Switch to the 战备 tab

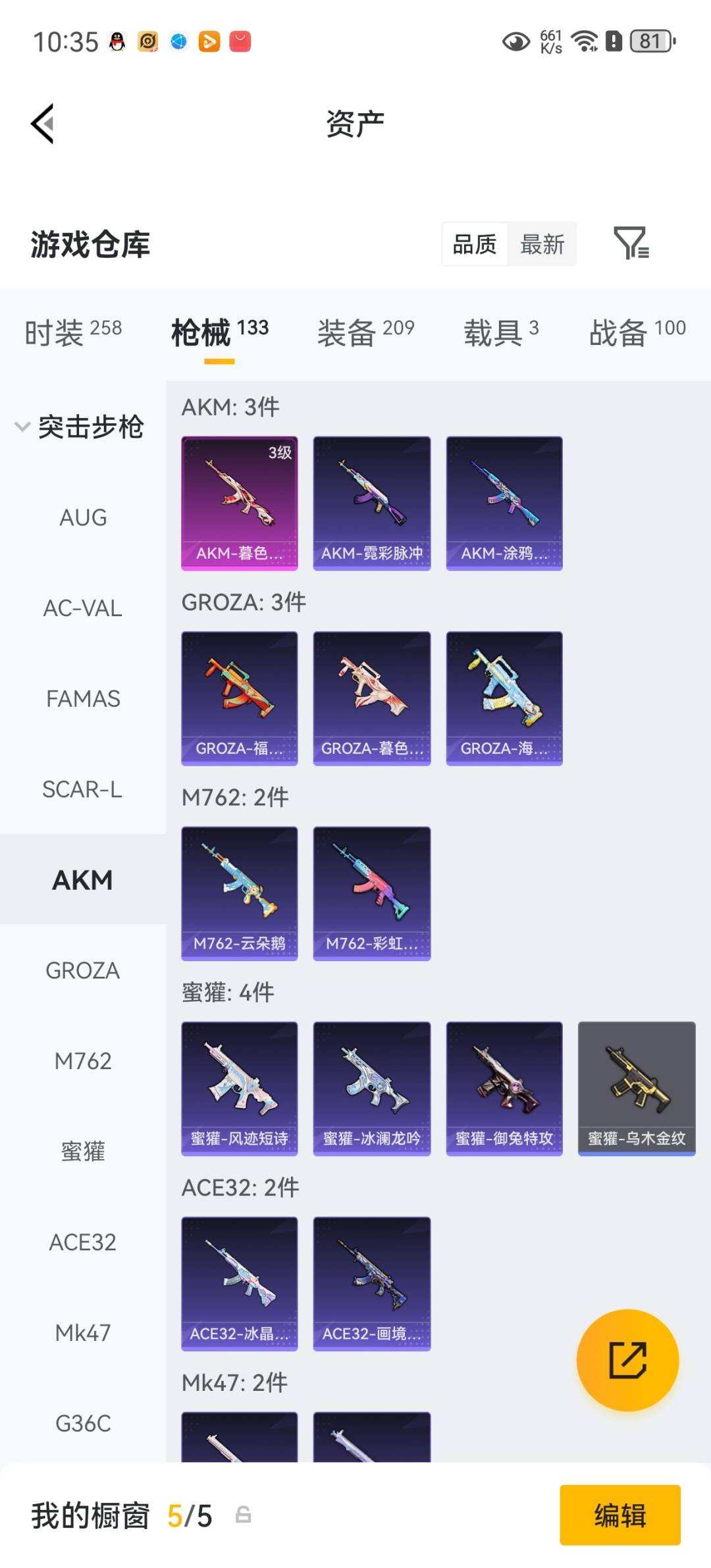tap(637, 332)
